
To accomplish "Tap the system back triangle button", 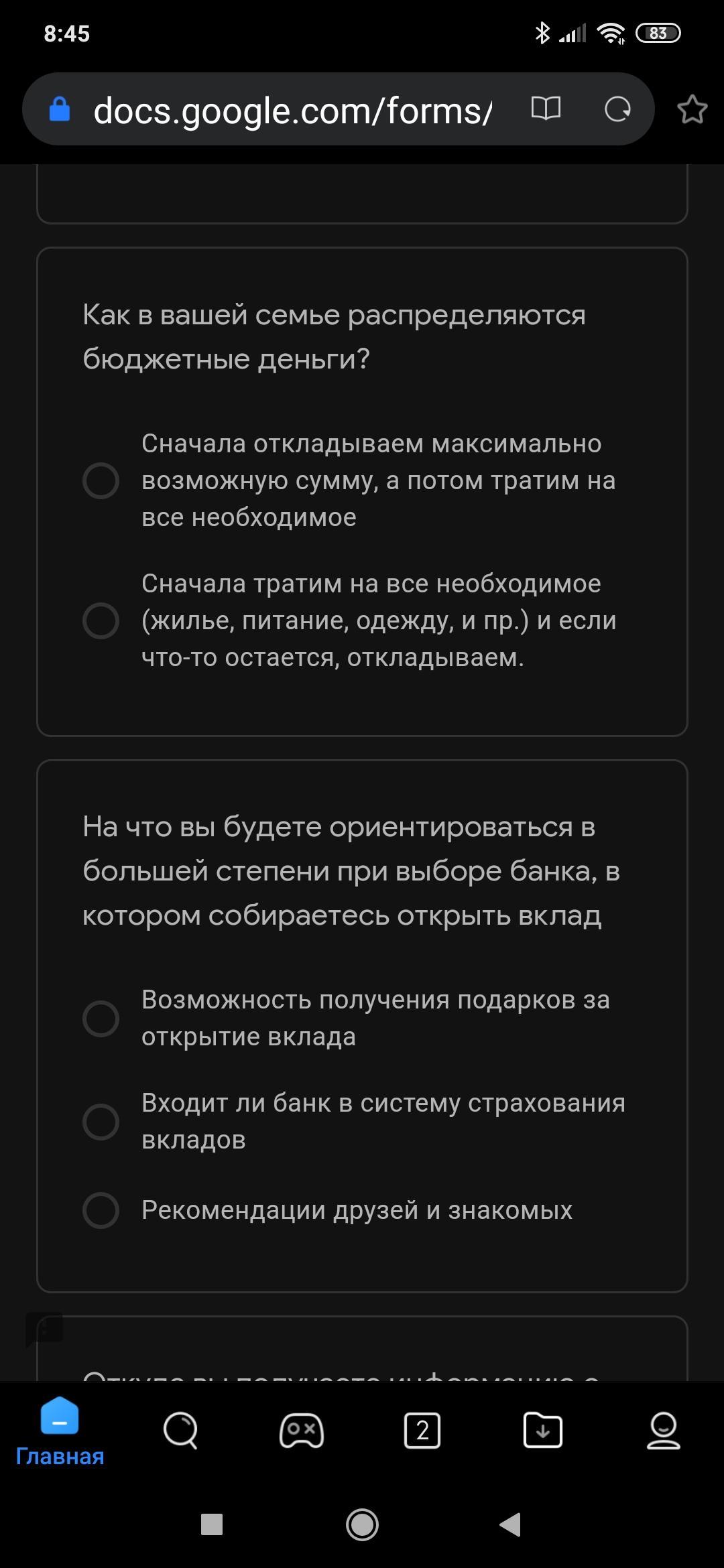I will 511,1524.
